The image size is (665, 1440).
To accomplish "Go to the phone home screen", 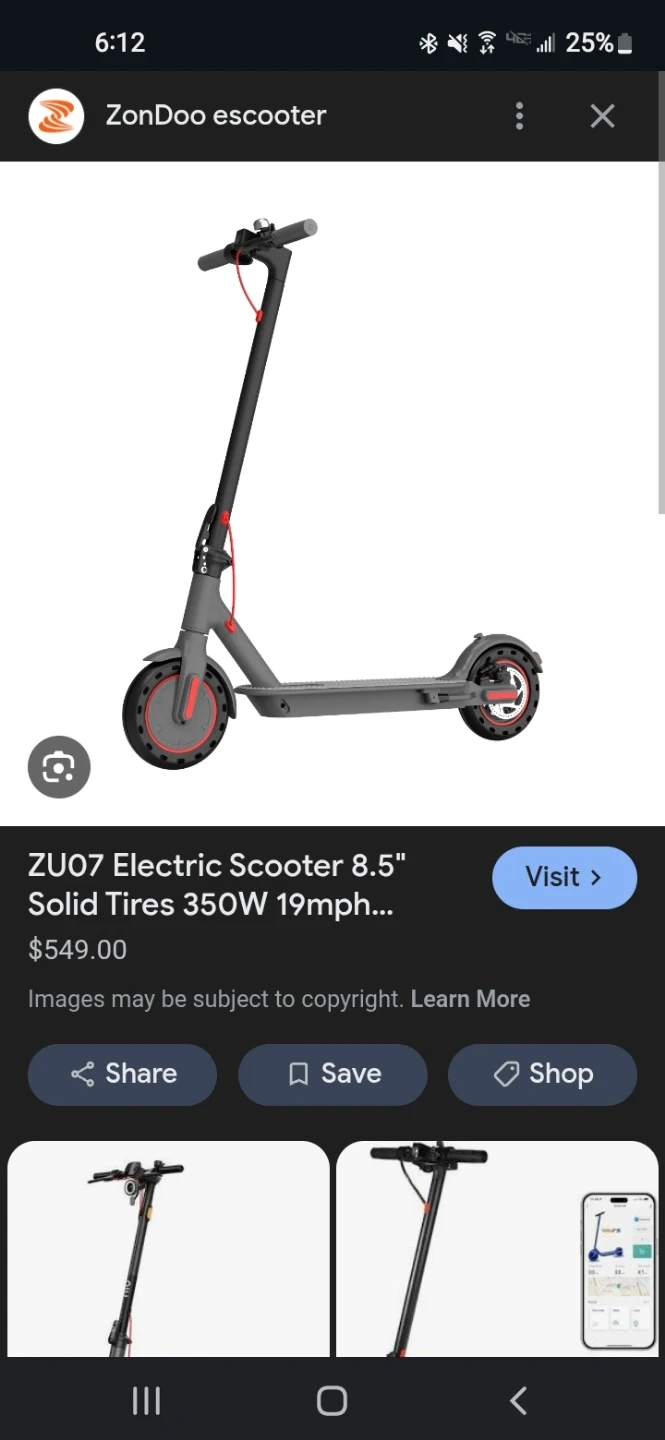I will tap(332, 1400).
